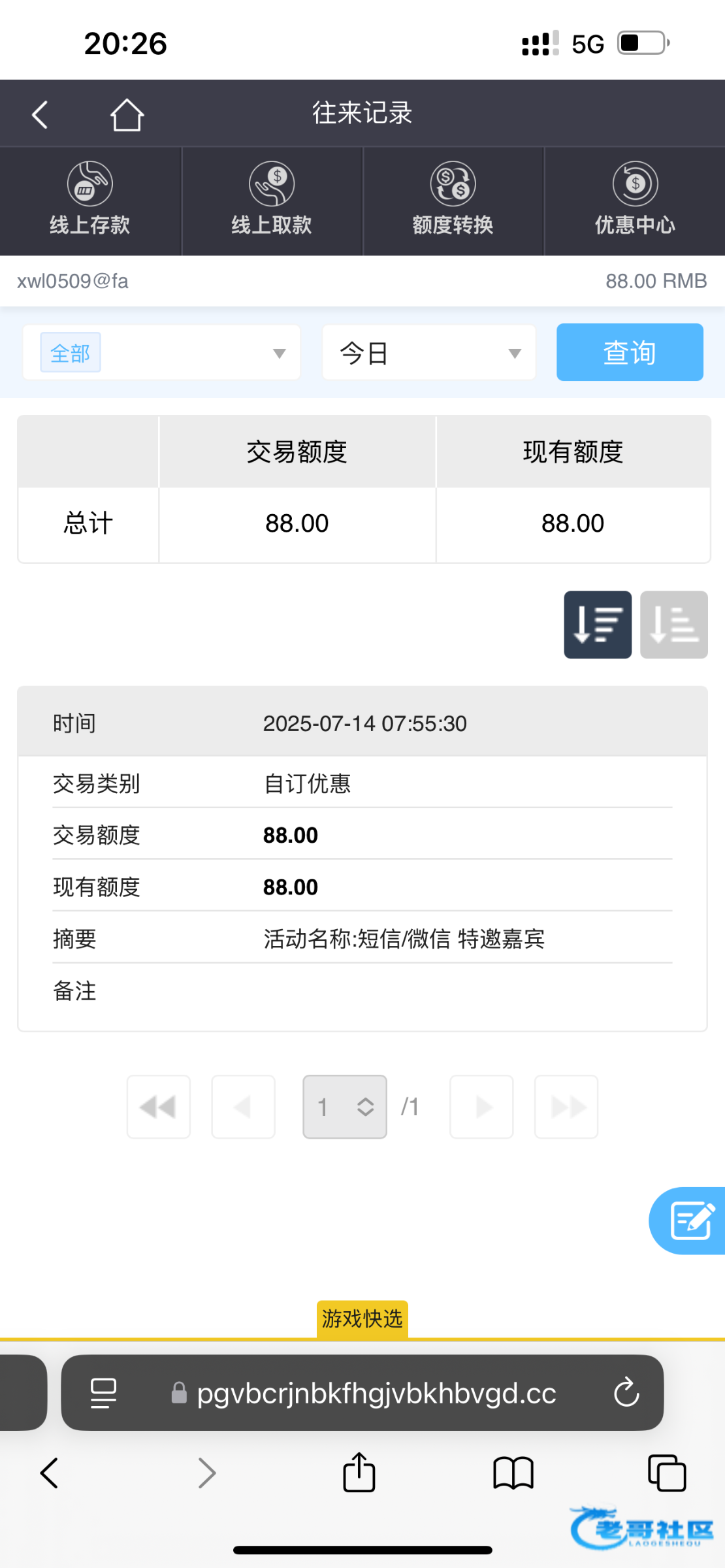725x1568 pixels.
Task: Tap the 查询 search button
Action: pyautogui.click(x=630, y=352)
